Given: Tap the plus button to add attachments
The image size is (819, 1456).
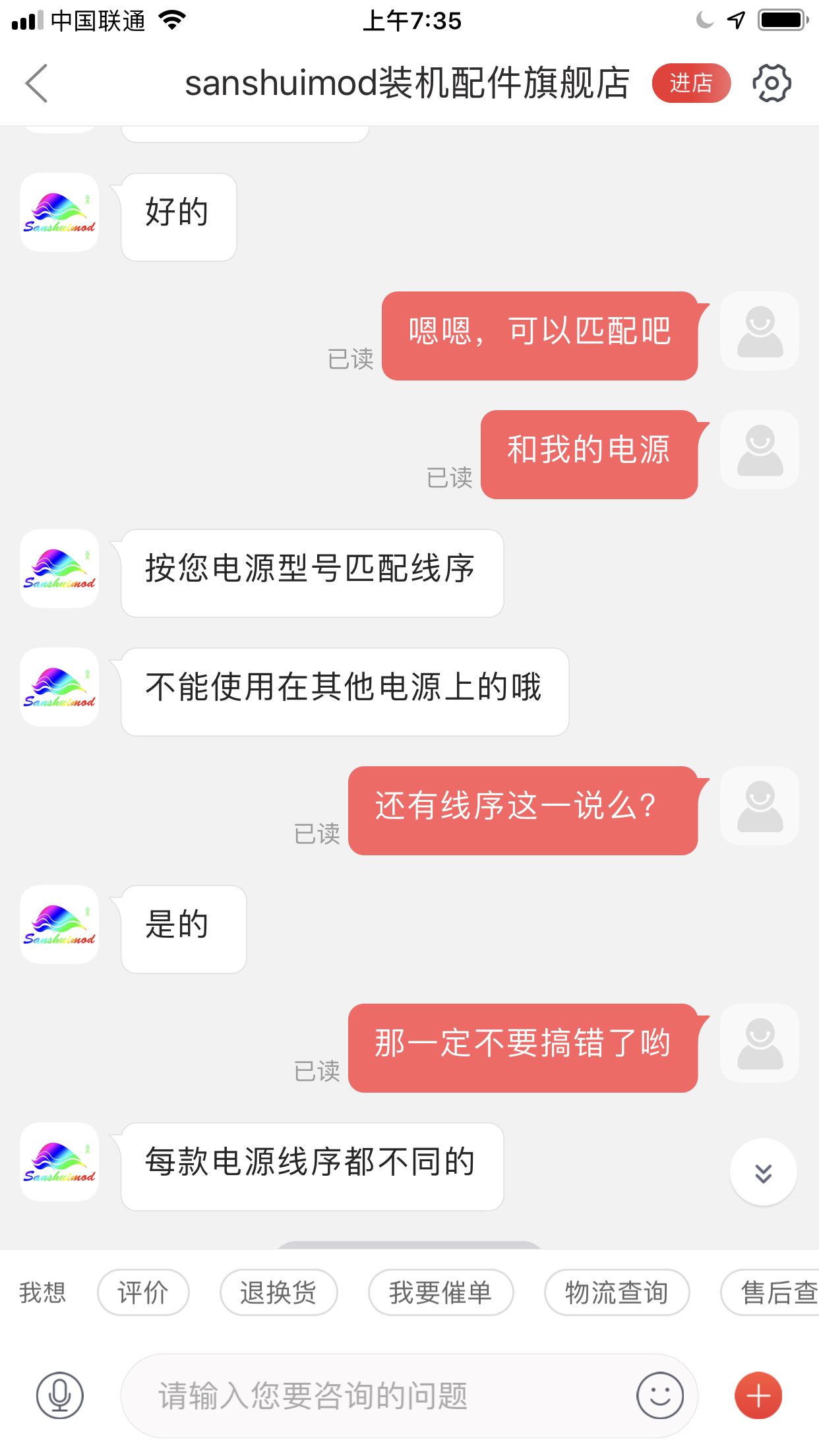Looking at the screenshot, I should [x=757, y=1395].
